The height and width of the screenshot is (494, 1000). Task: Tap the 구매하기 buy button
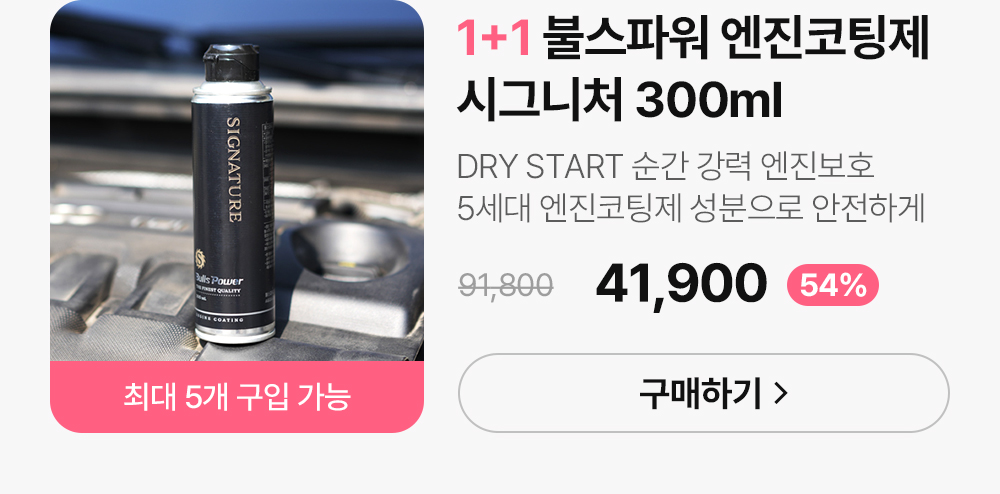click(703, 393)
